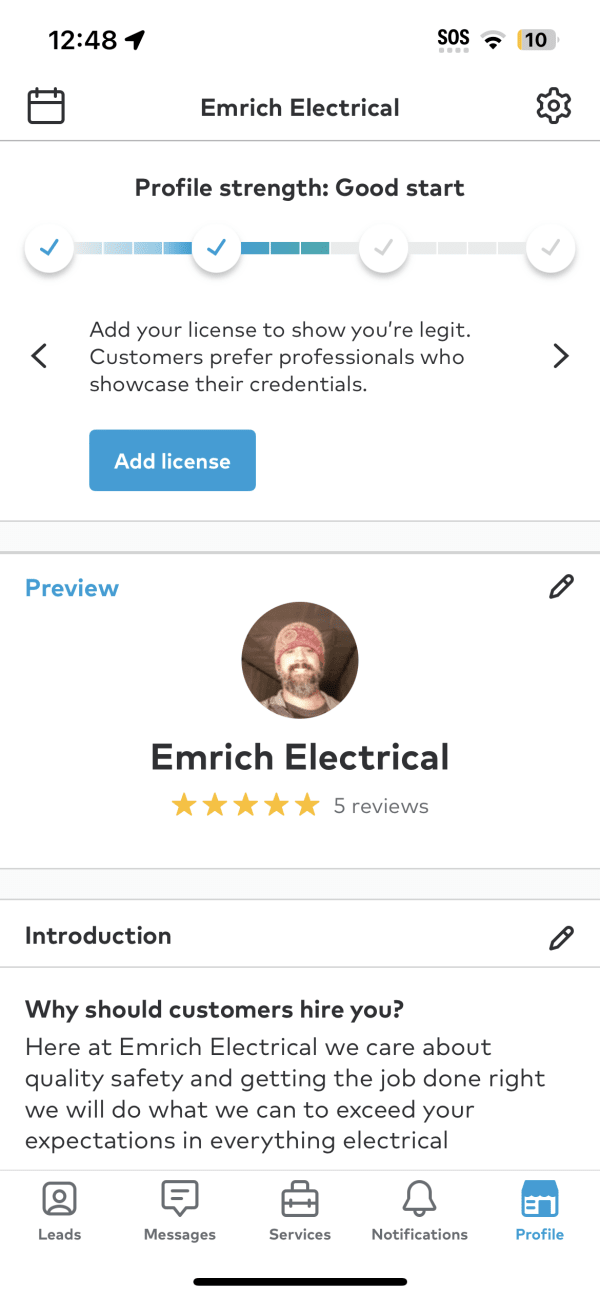Tap the Emrich Electrical profile photo
The width and height of the screenshot is (600, 1298).
coord(300,660)
